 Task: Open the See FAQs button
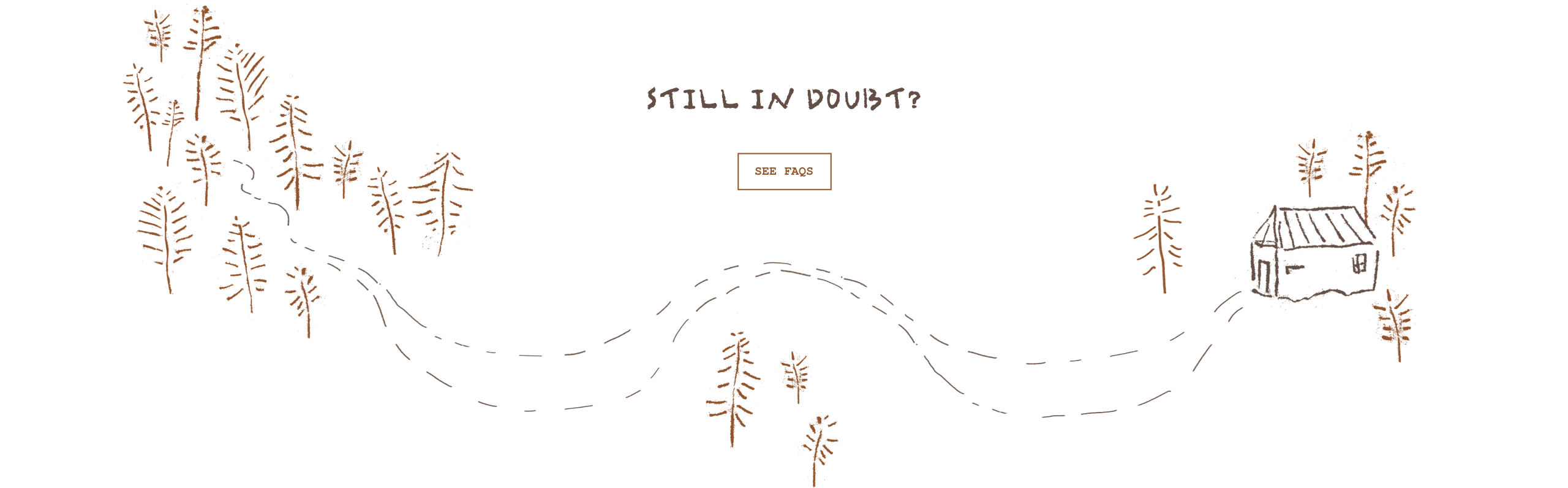784,172
